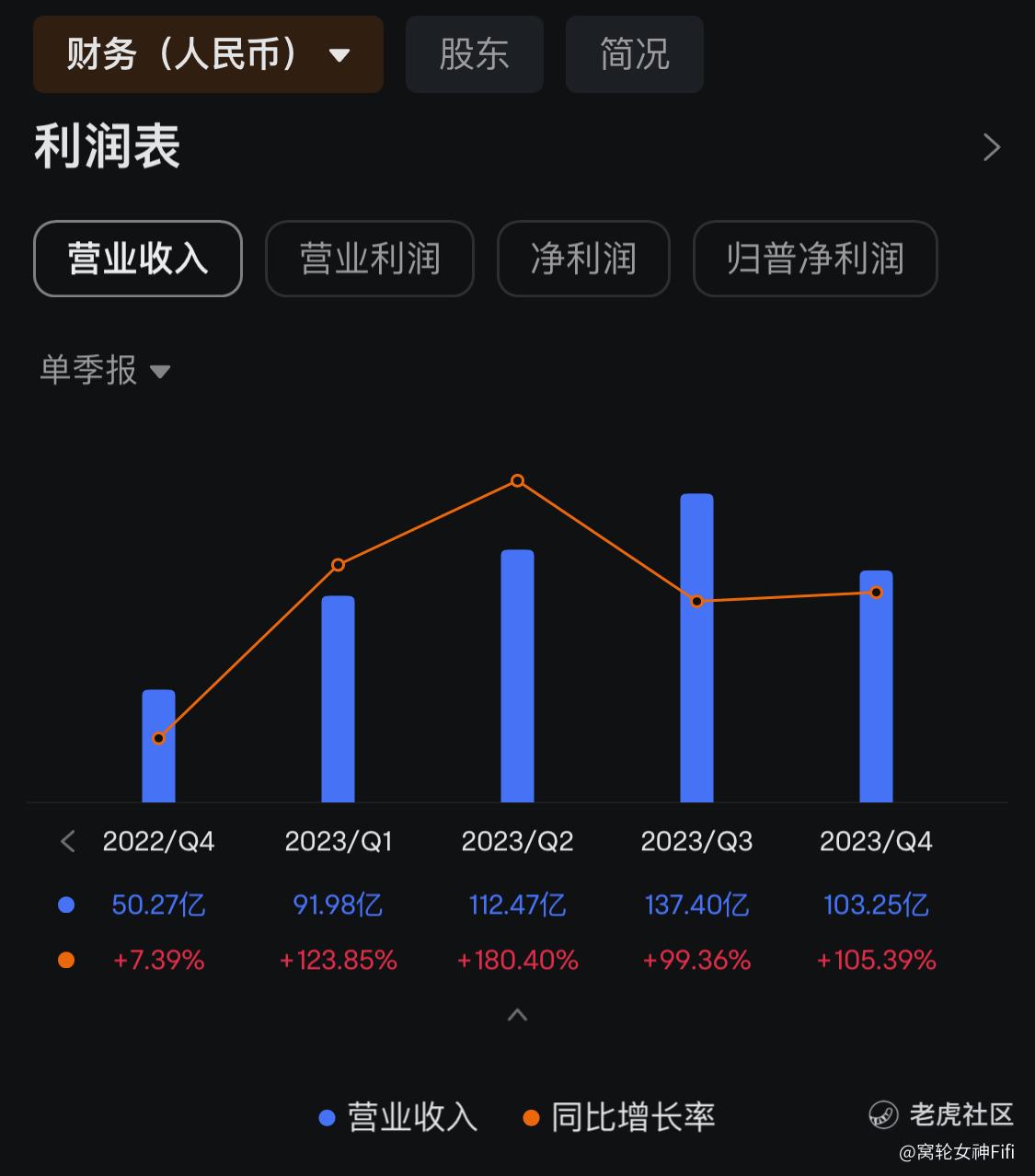Enable the 净利润 metric option
The image size is (1035, 1176).
(x=583, y=259)
